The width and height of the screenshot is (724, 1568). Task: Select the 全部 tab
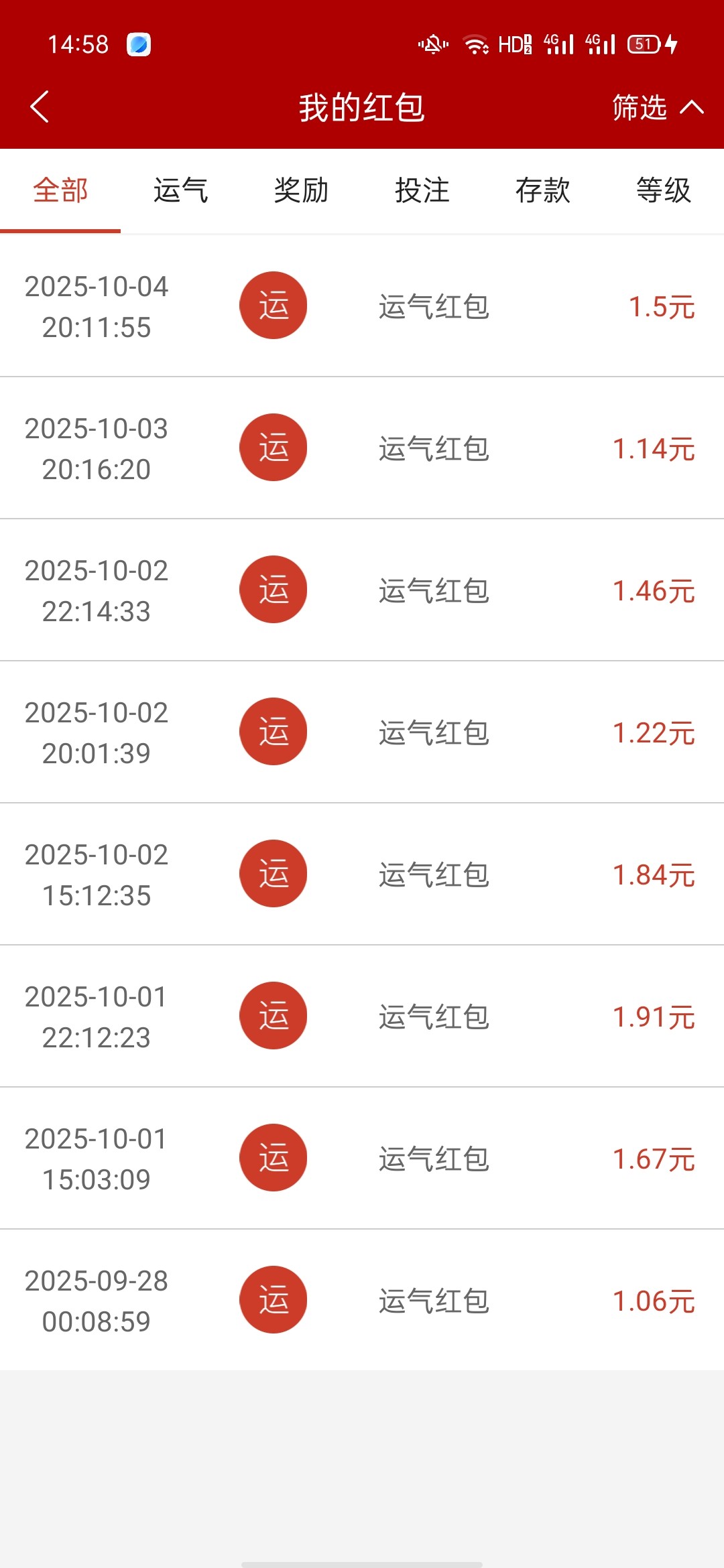[x=60, y=191]
